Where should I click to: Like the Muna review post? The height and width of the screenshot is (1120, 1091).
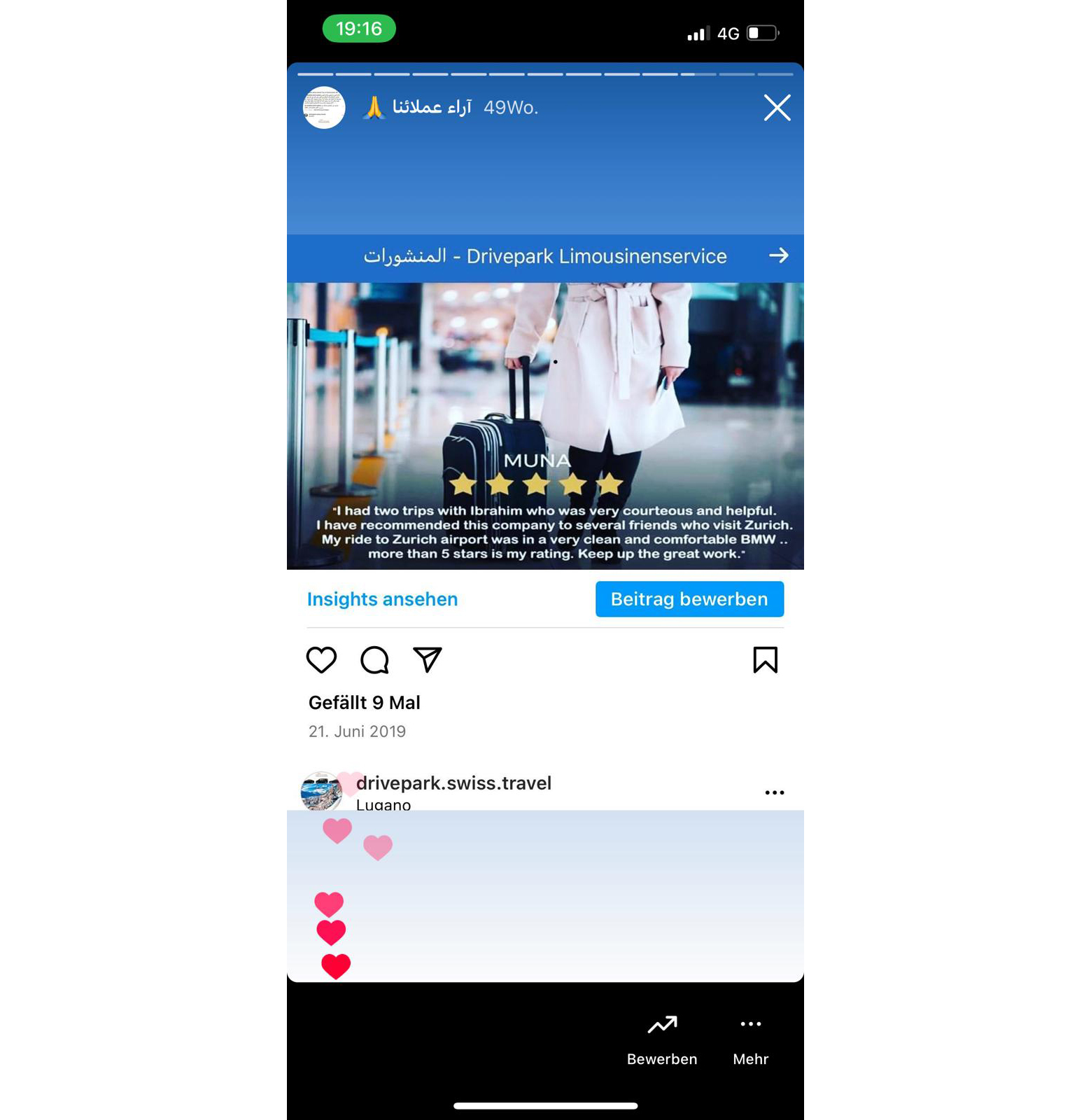tap(321, 659)
